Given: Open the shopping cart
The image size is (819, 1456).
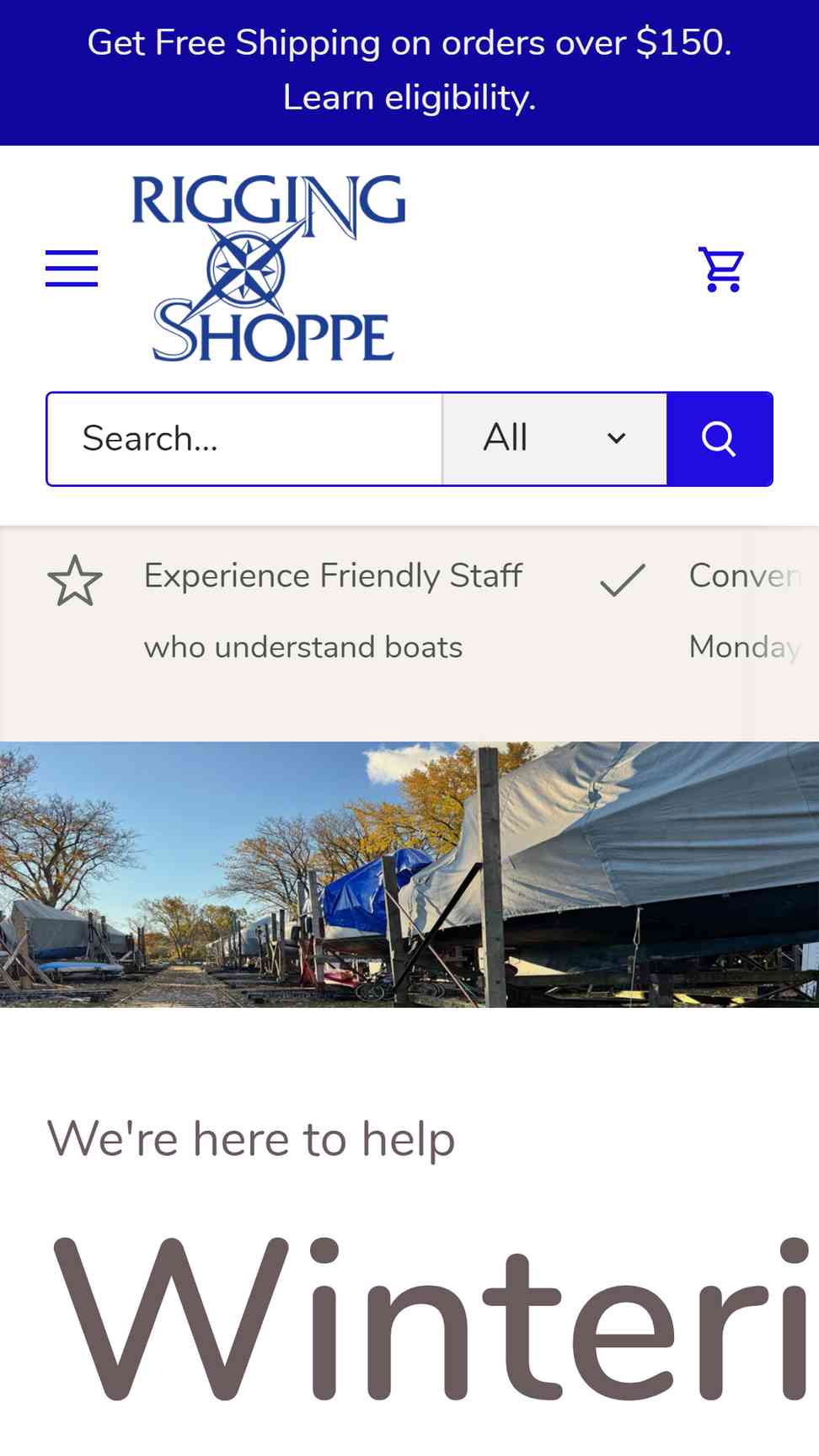Looking at the screenshot, I should click(721, 270).
